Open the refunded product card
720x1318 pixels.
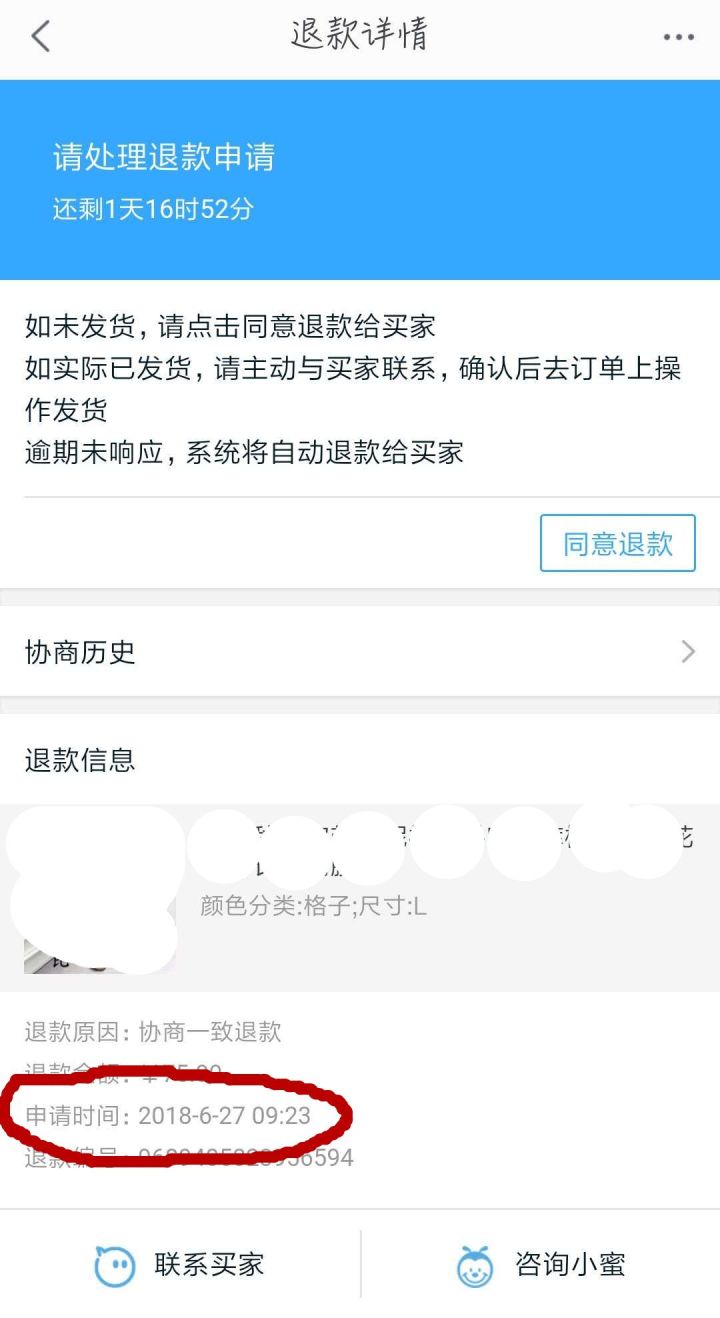click(360, 897)
